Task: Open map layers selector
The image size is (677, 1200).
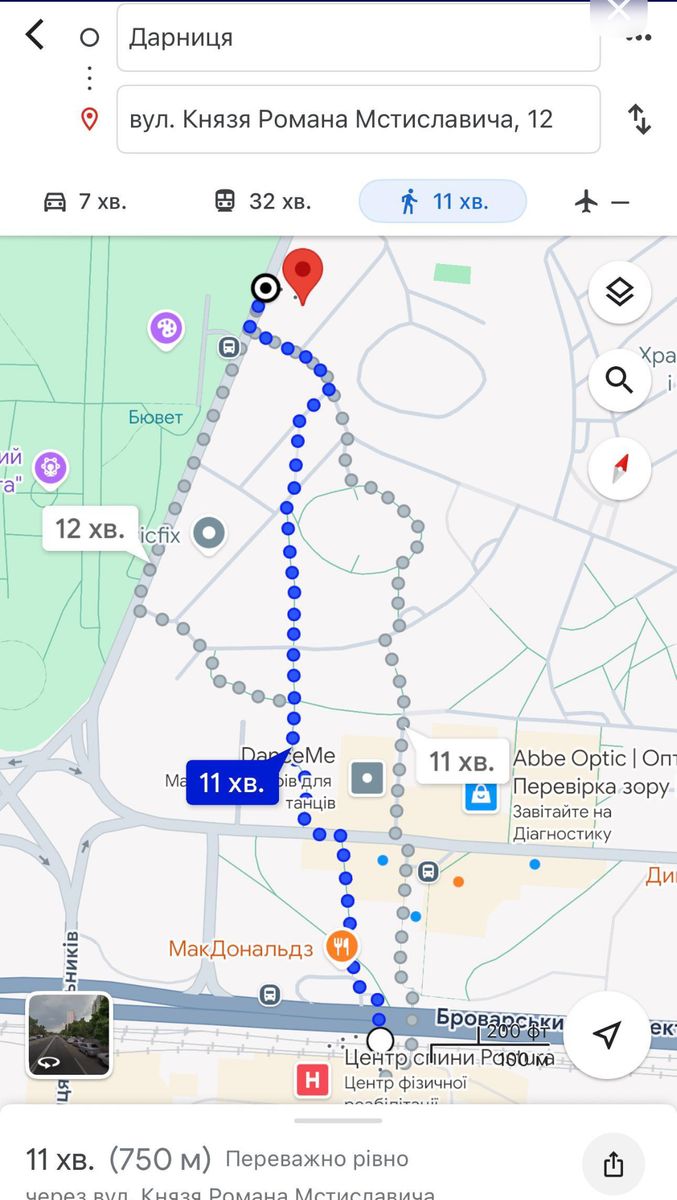Action: (620, 293)
